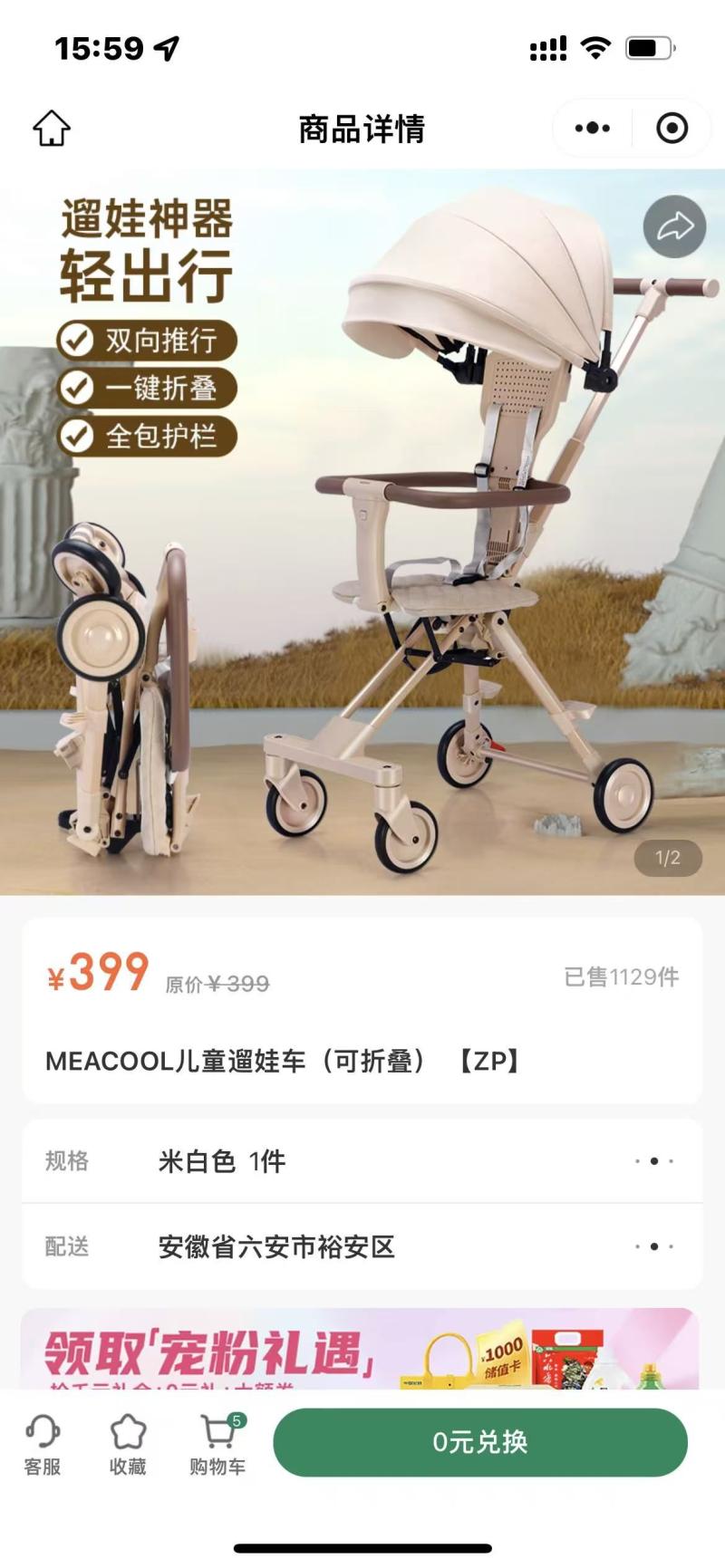Open the 领取宠粉礼遇 promo banner

[x=361, y=1350]
